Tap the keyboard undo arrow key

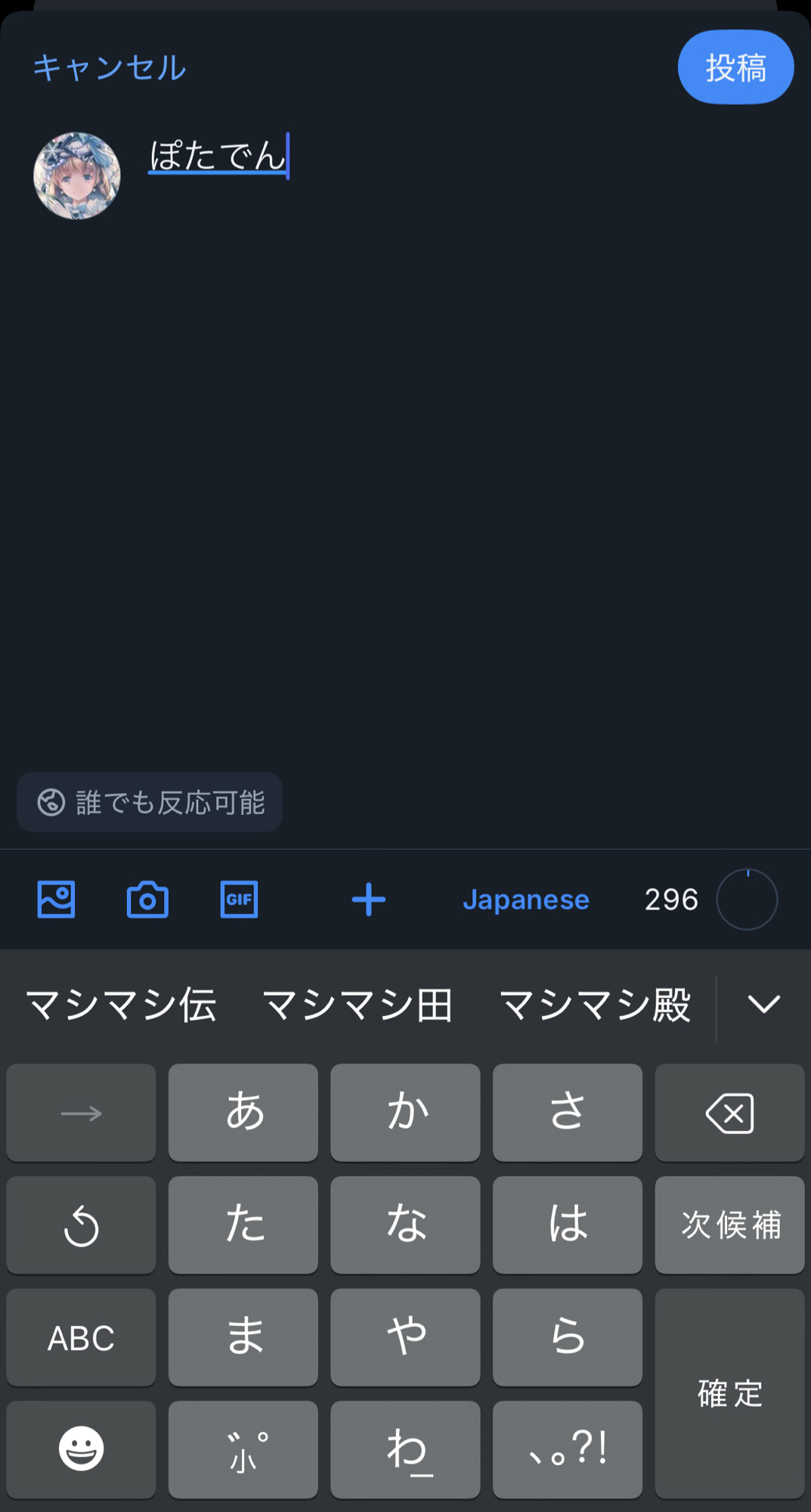click(81, 1225)
